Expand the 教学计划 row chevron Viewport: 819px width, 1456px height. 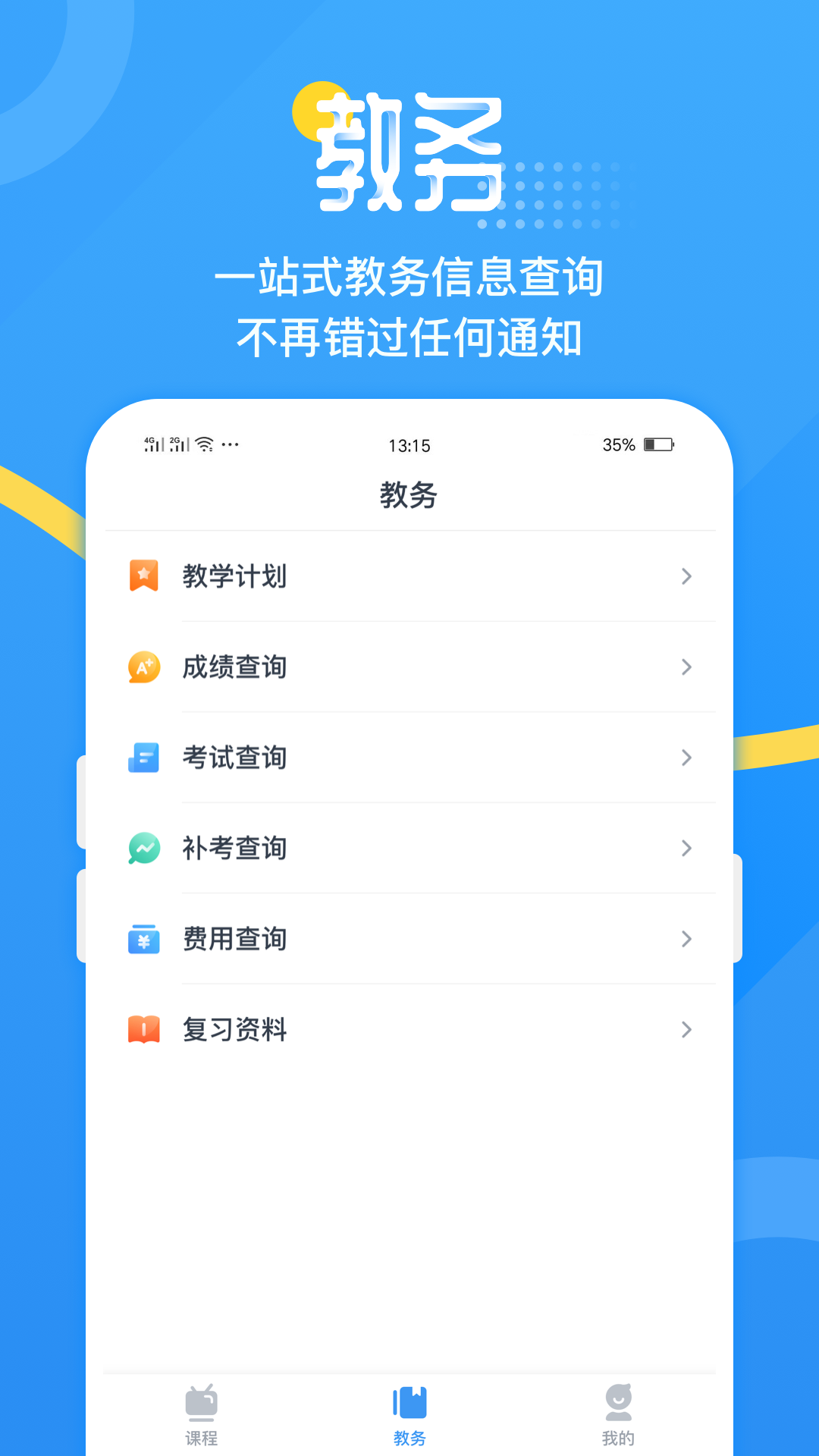[x=687, y=576]
